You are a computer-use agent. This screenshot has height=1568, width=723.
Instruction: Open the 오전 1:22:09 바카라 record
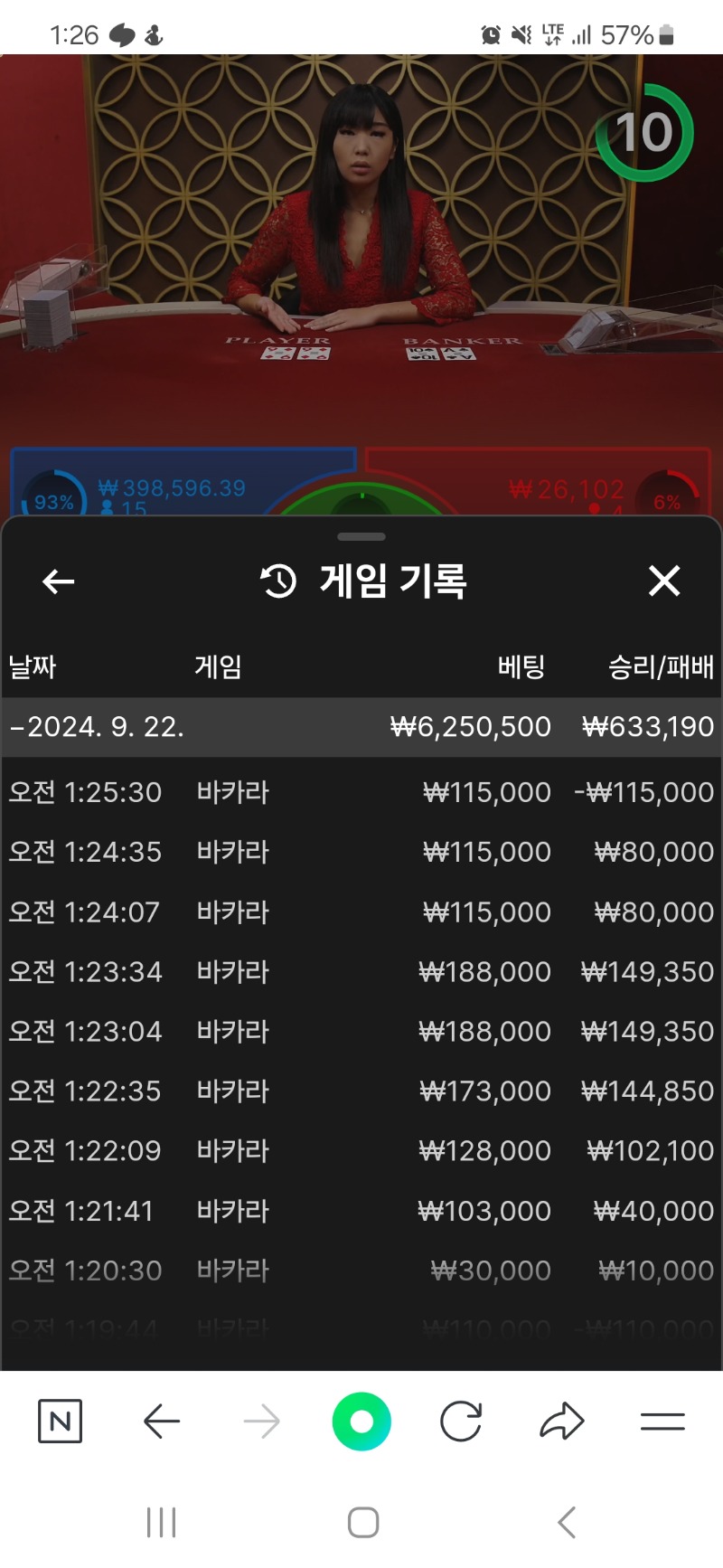click(x=361, y=1150)
